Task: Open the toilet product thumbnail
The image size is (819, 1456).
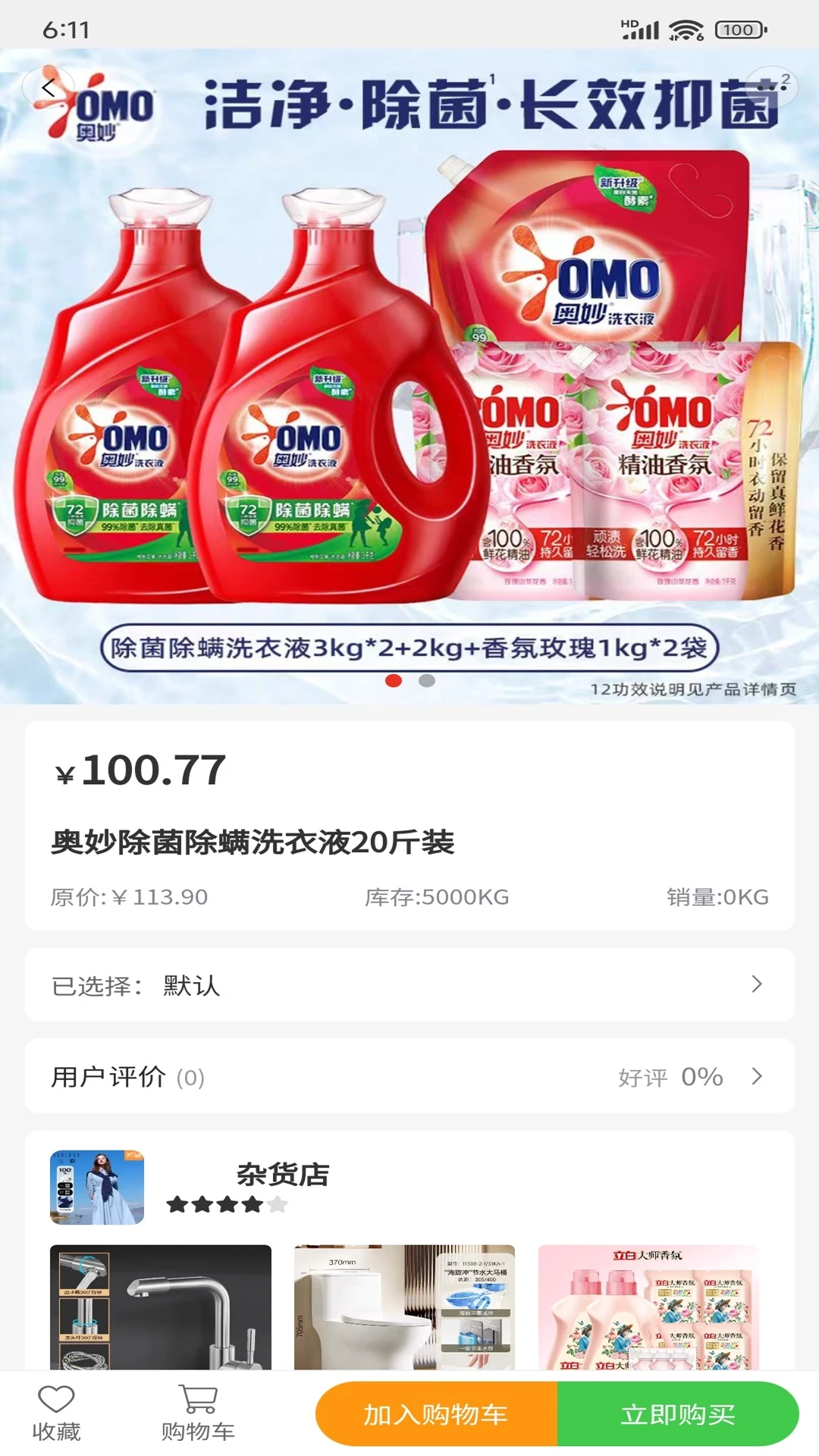Action: tap(404, 1307)
